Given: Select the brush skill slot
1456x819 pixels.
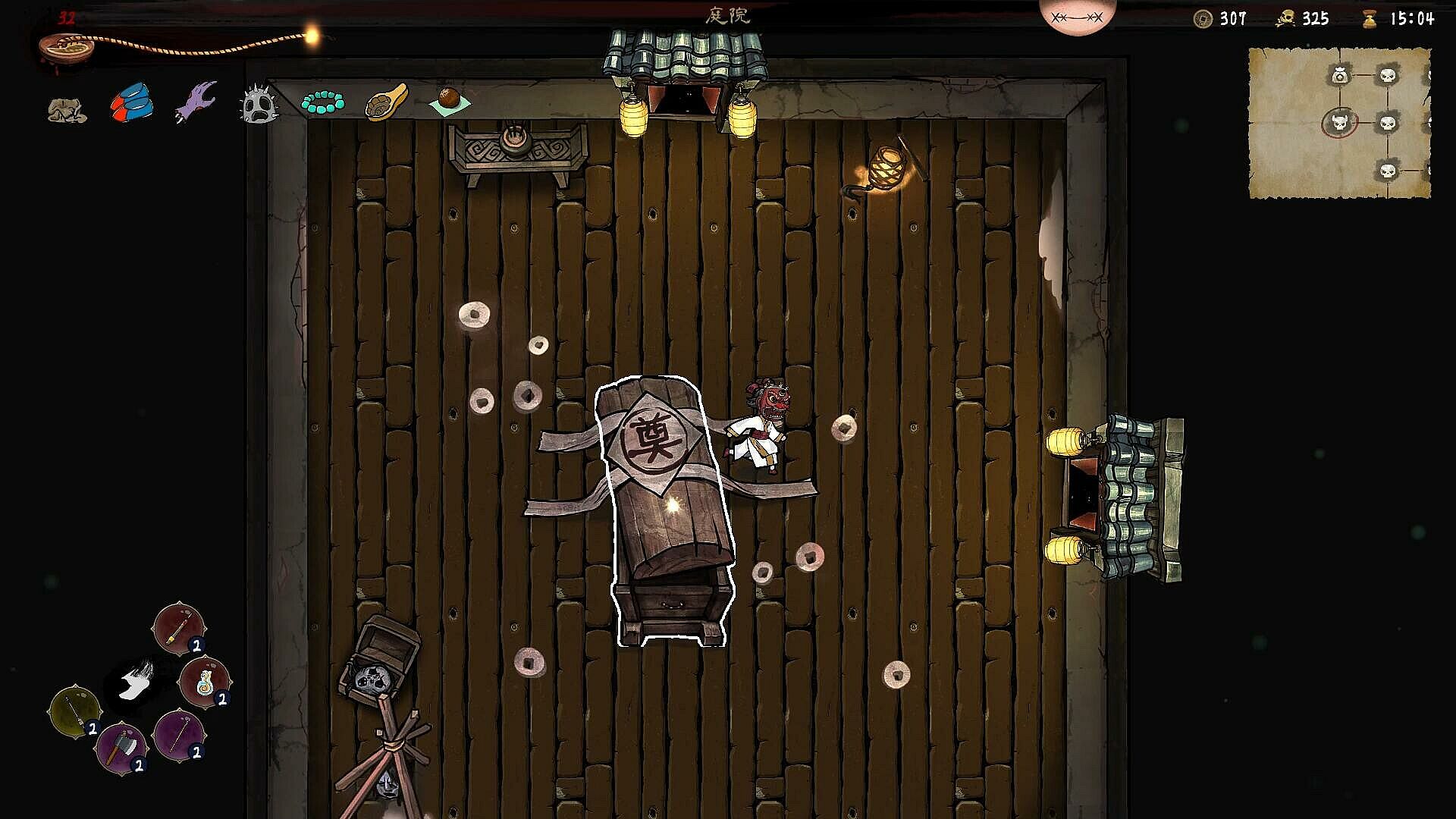Looking at the screenshot, I should tap(179, 628).
